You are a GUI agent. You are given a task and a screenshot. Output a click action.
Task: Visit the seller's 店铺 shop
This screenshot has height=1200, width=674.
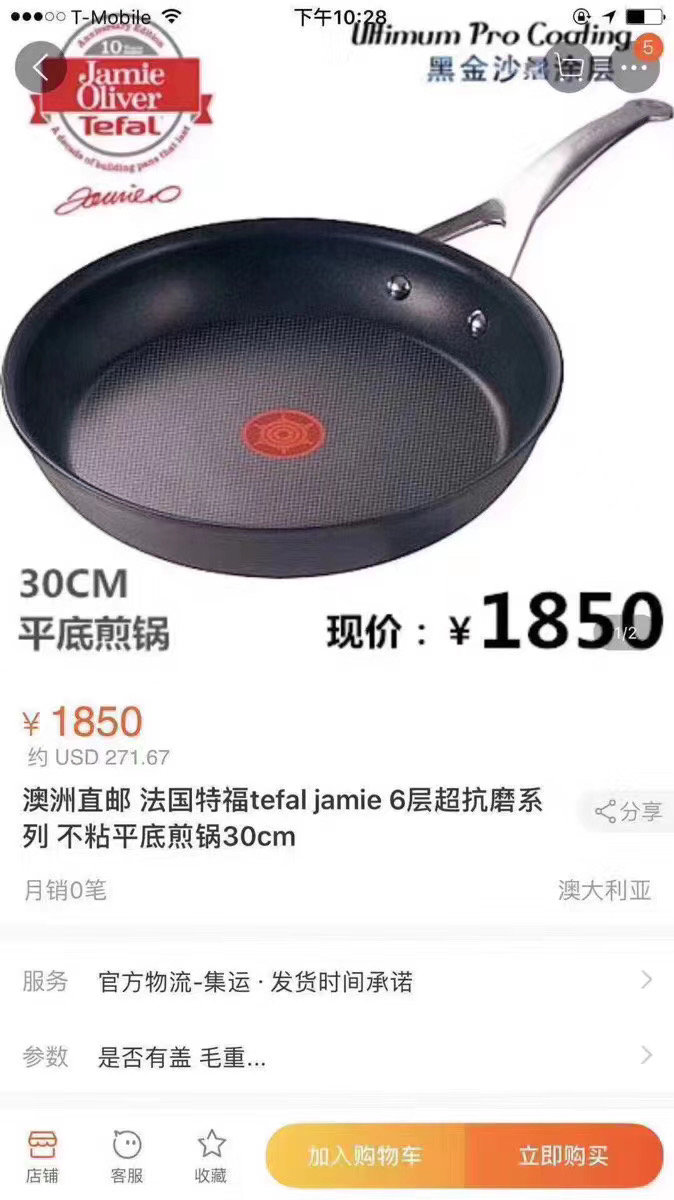[43, 1156]
